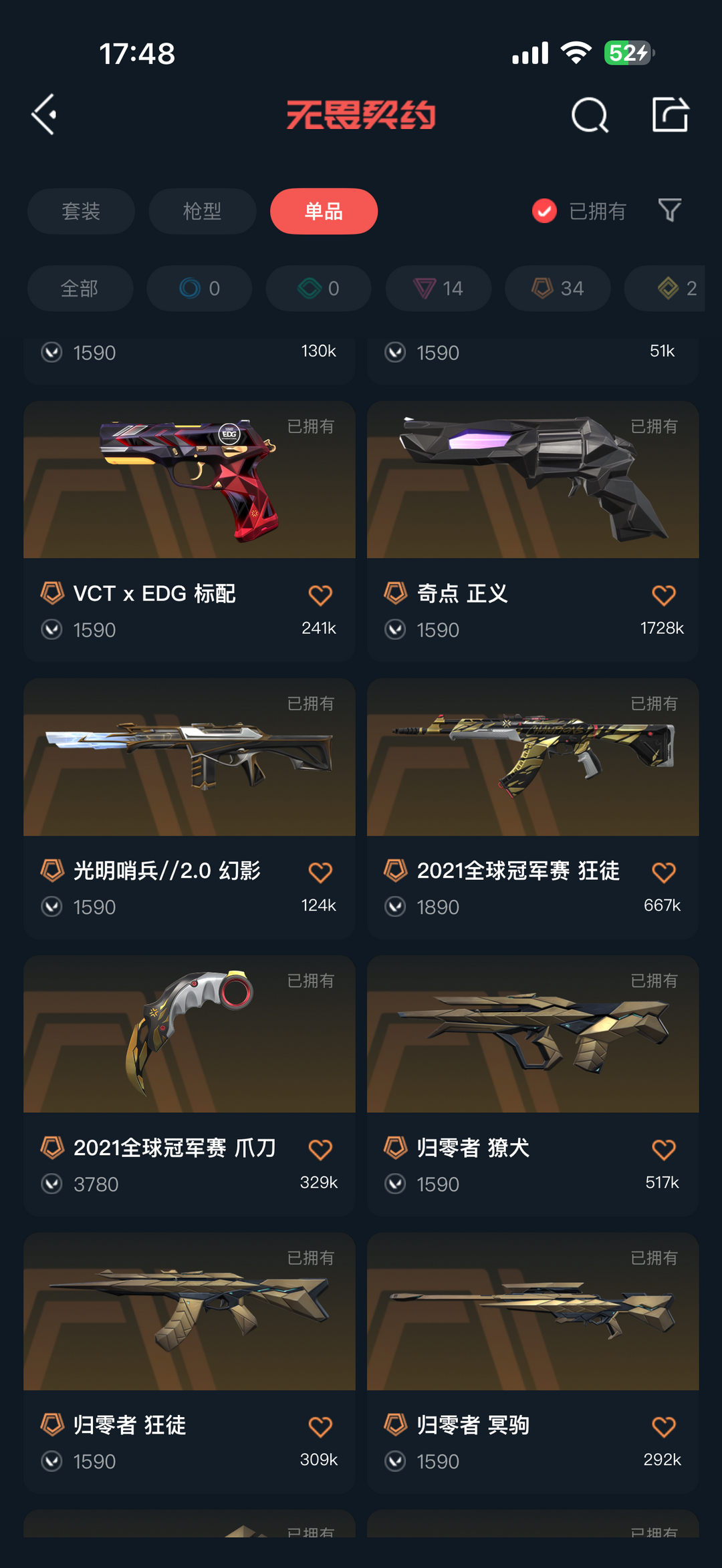Filter by the orange tier chip showing 34
Screen dimensions: 722x1568
click(557, 289)
